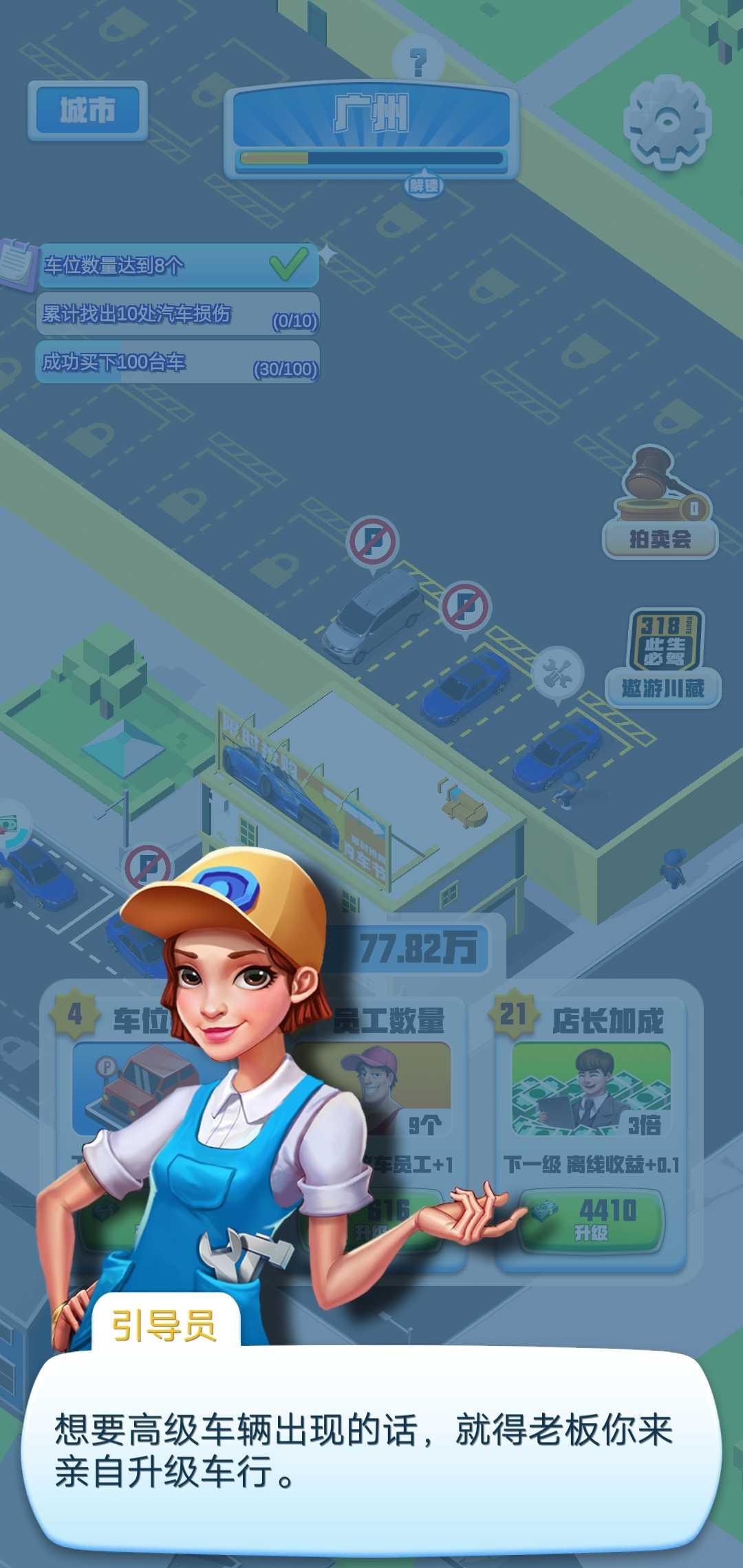Open the 城市 city menu
This screenshot has height=1568, width=743.
87,111
